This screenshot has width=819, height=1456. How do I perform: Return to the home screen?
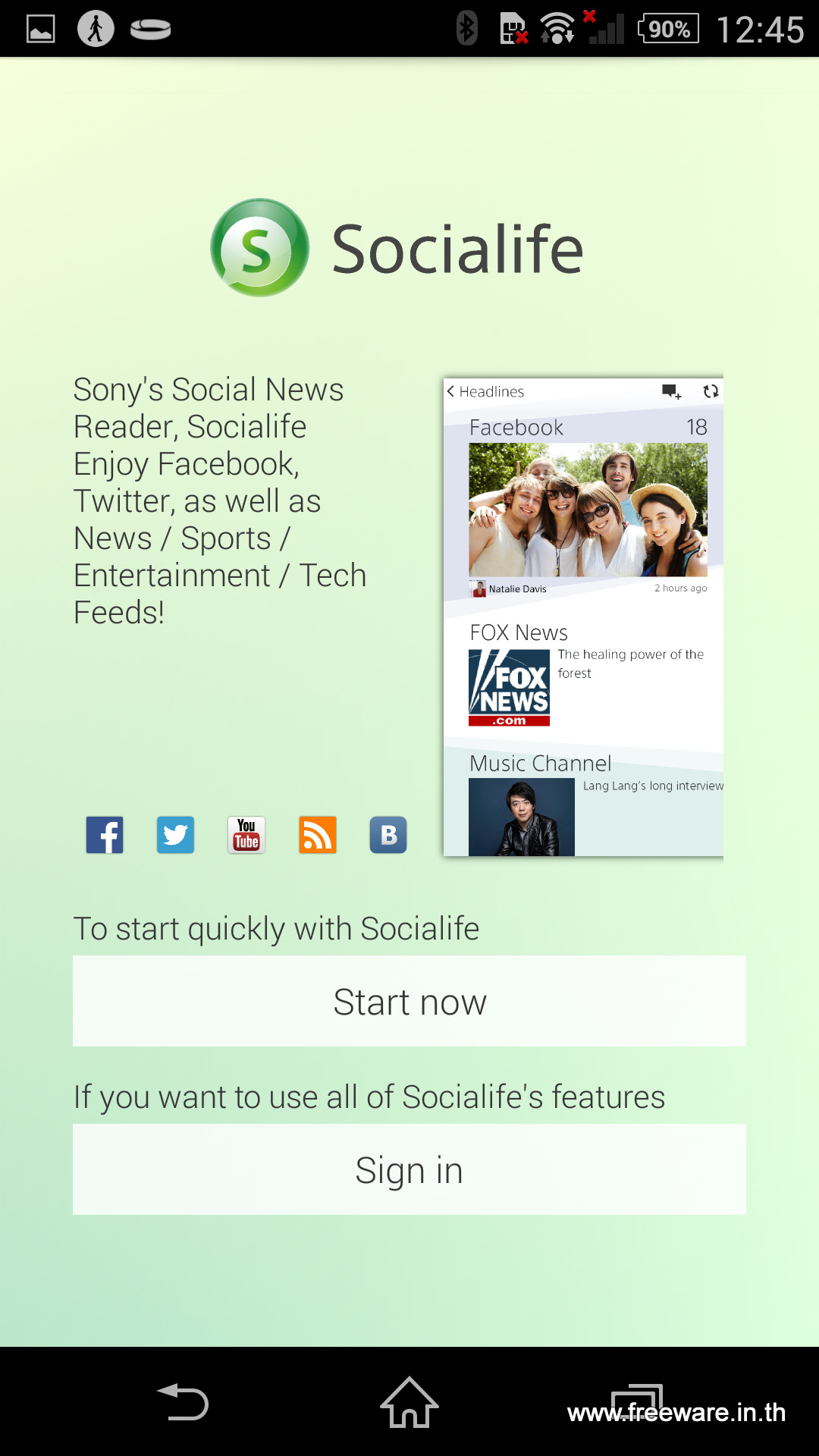[409, 1402]
